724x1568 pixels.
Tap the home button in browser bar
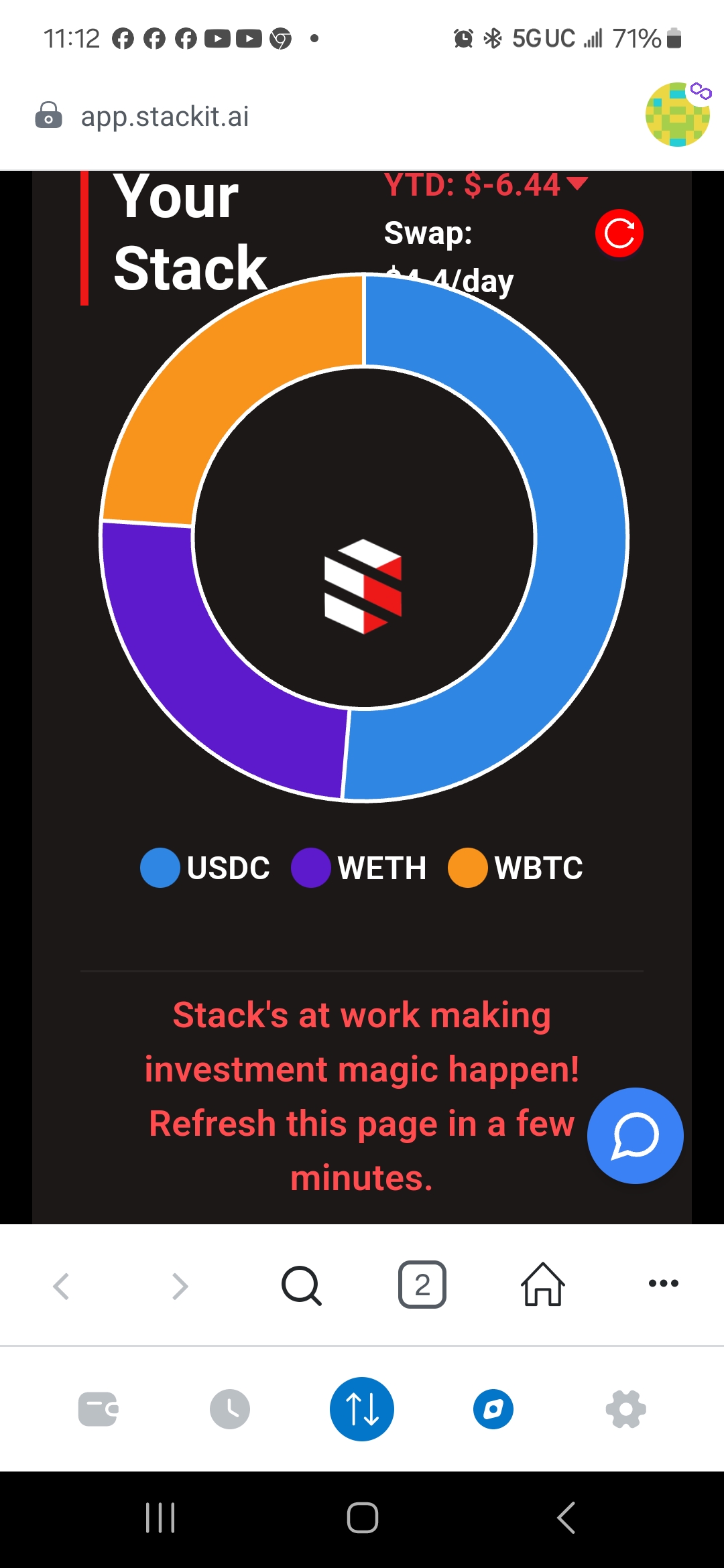543,1283
